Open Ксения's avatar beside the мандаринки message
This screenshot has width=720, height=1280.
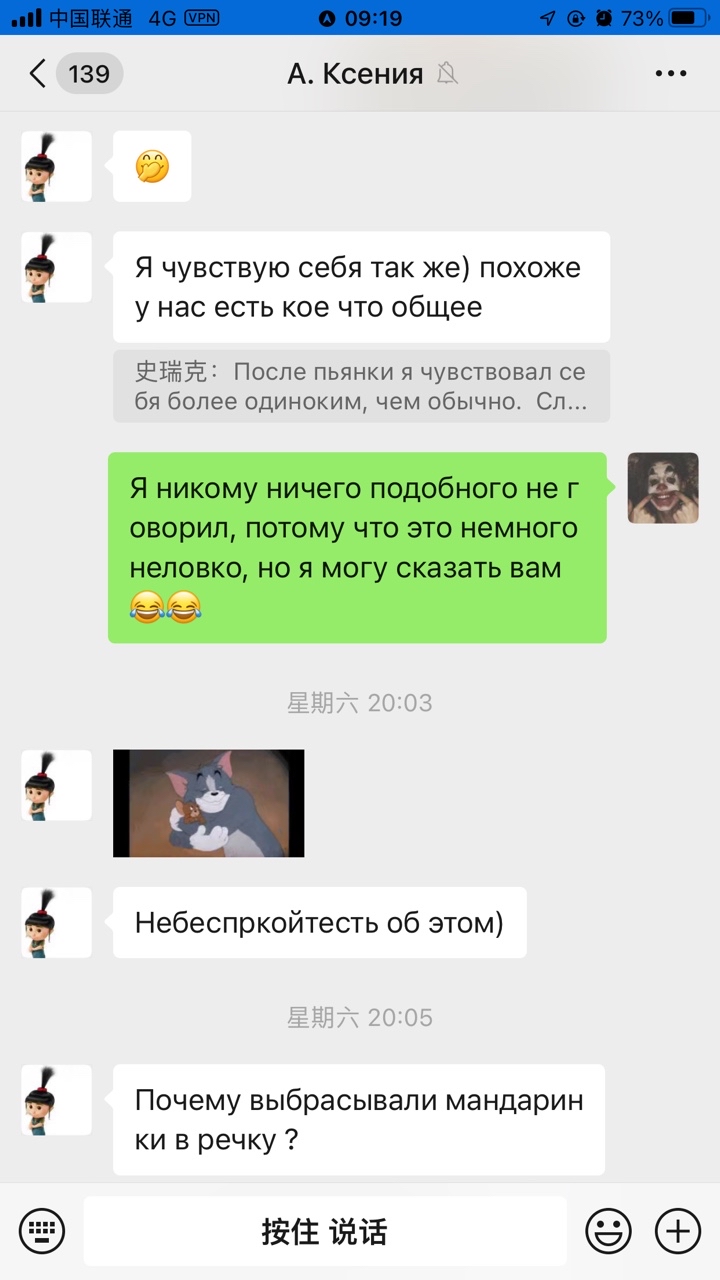click(57, 1100)
